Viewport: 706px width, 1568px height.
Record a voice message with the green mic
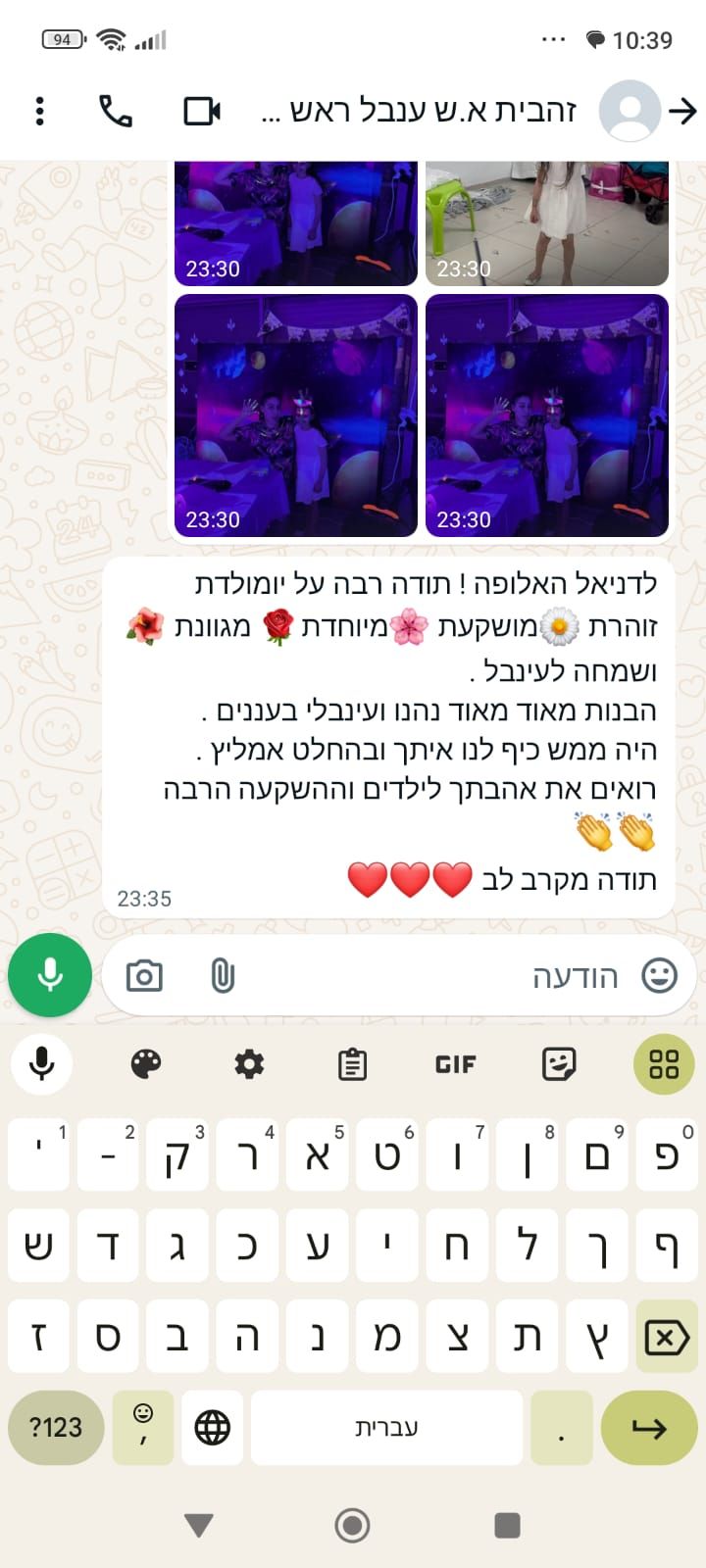(50, 975)
